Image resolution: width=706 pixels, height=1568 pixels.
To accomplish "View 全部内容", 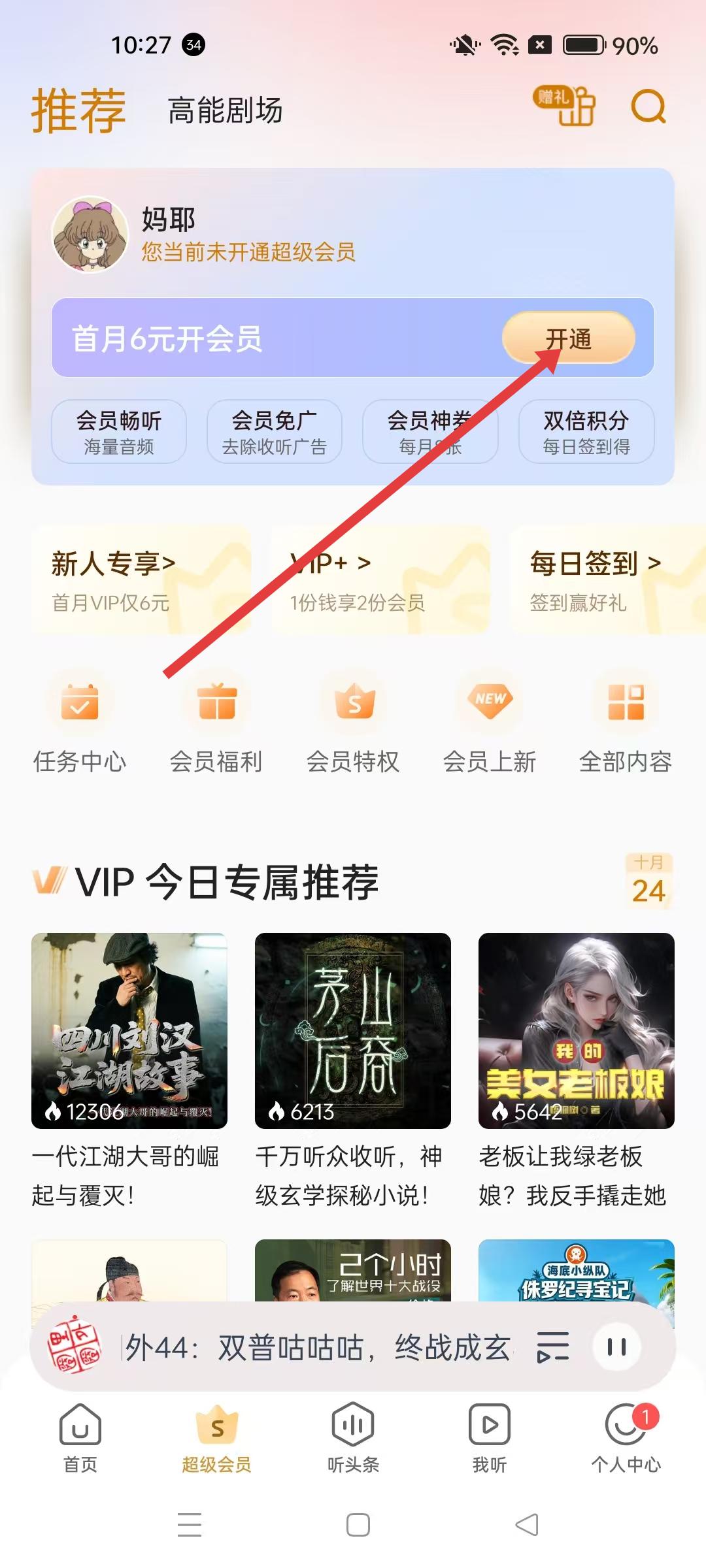I will tap(626, 727).
